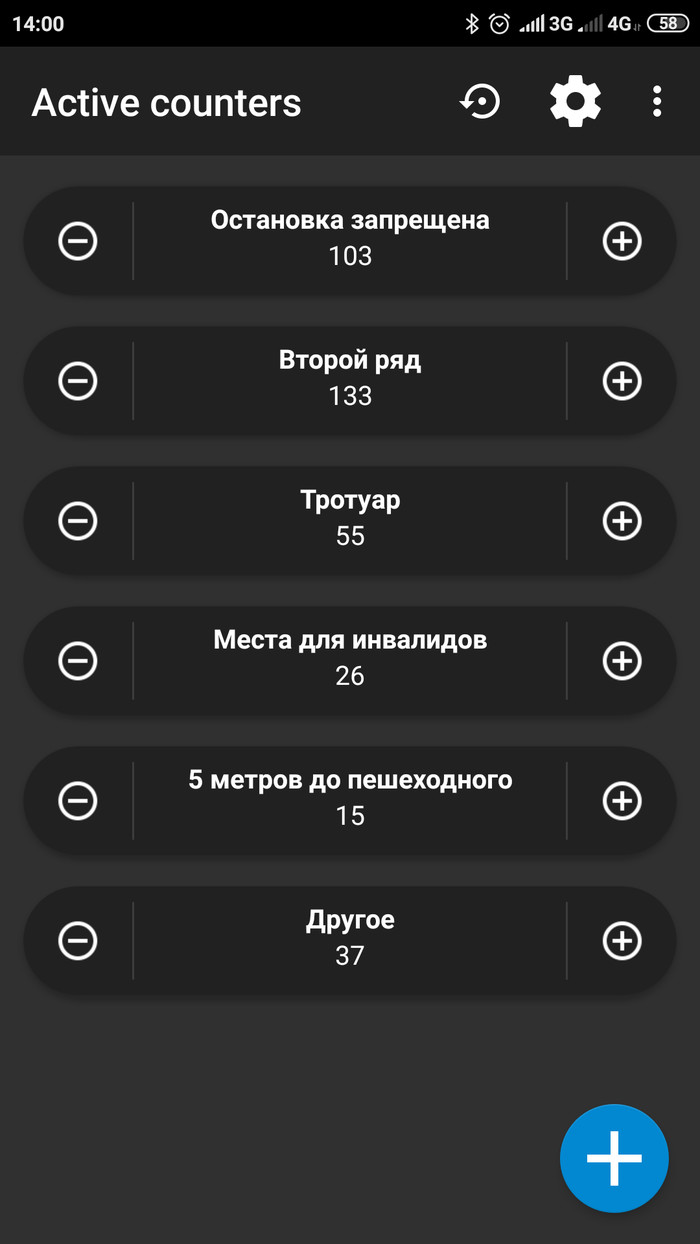Open the reset/restore counters icon

pos(481,102)
